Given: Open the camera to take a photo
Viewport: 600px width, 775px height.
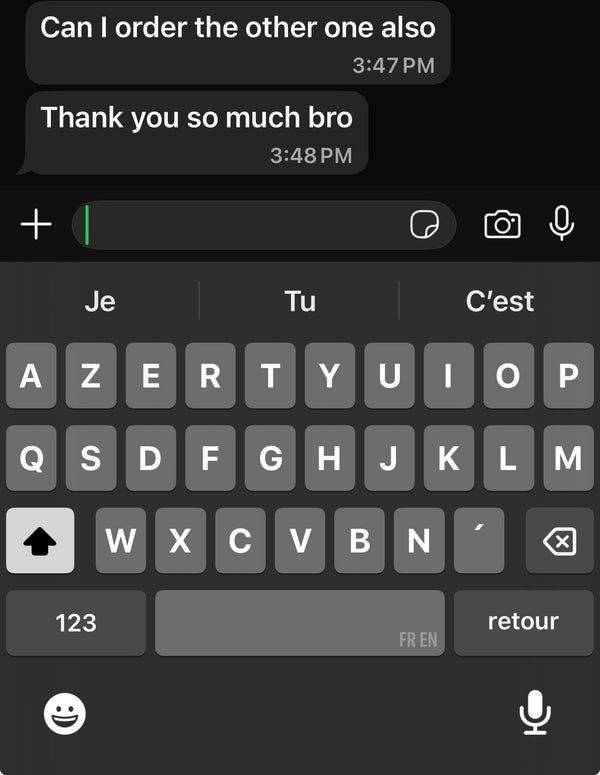Looking at the screenshot, I should click(x=502, y=225).
